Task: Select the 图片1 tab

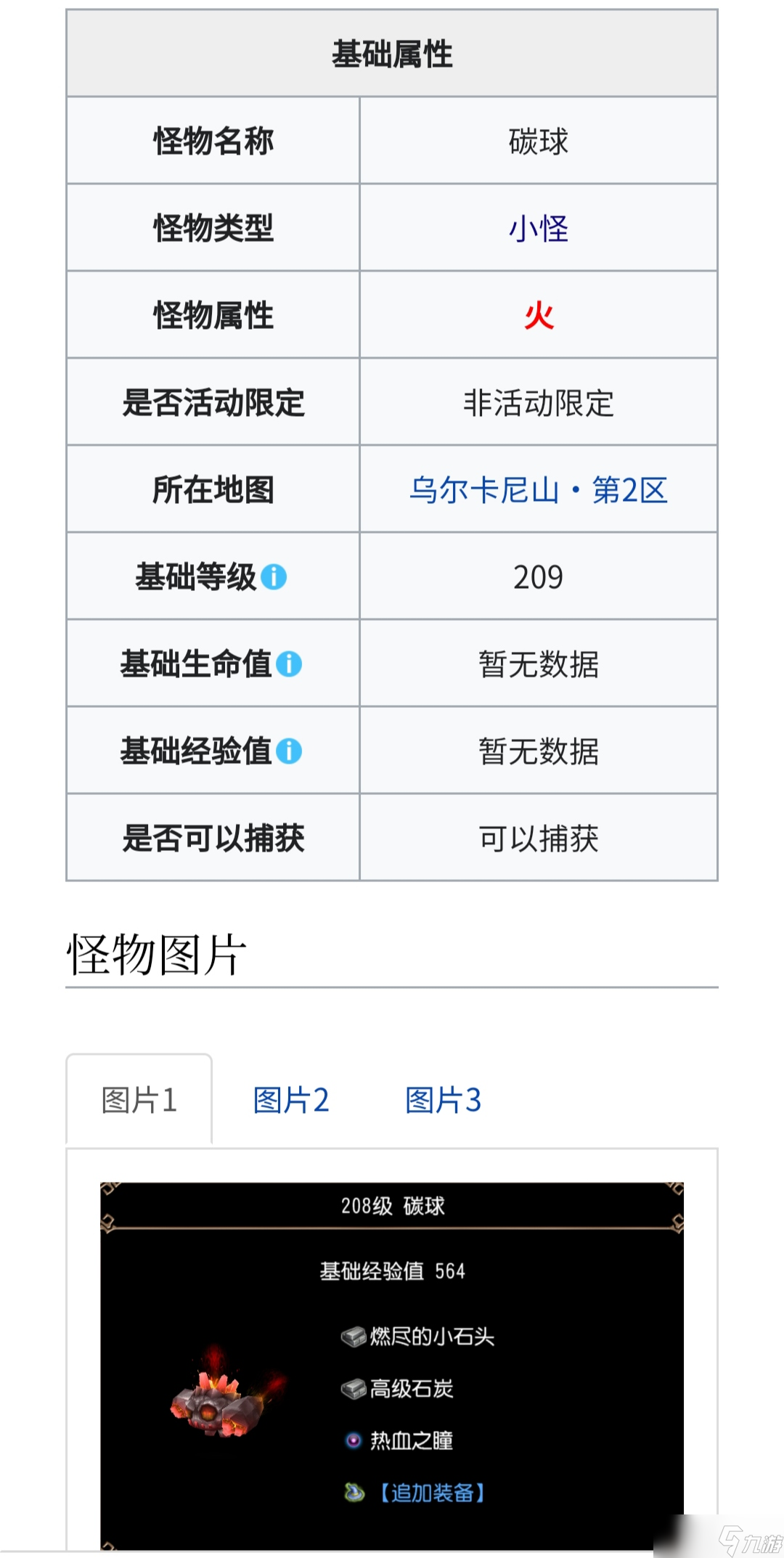Action: [x=139, y=1100]
